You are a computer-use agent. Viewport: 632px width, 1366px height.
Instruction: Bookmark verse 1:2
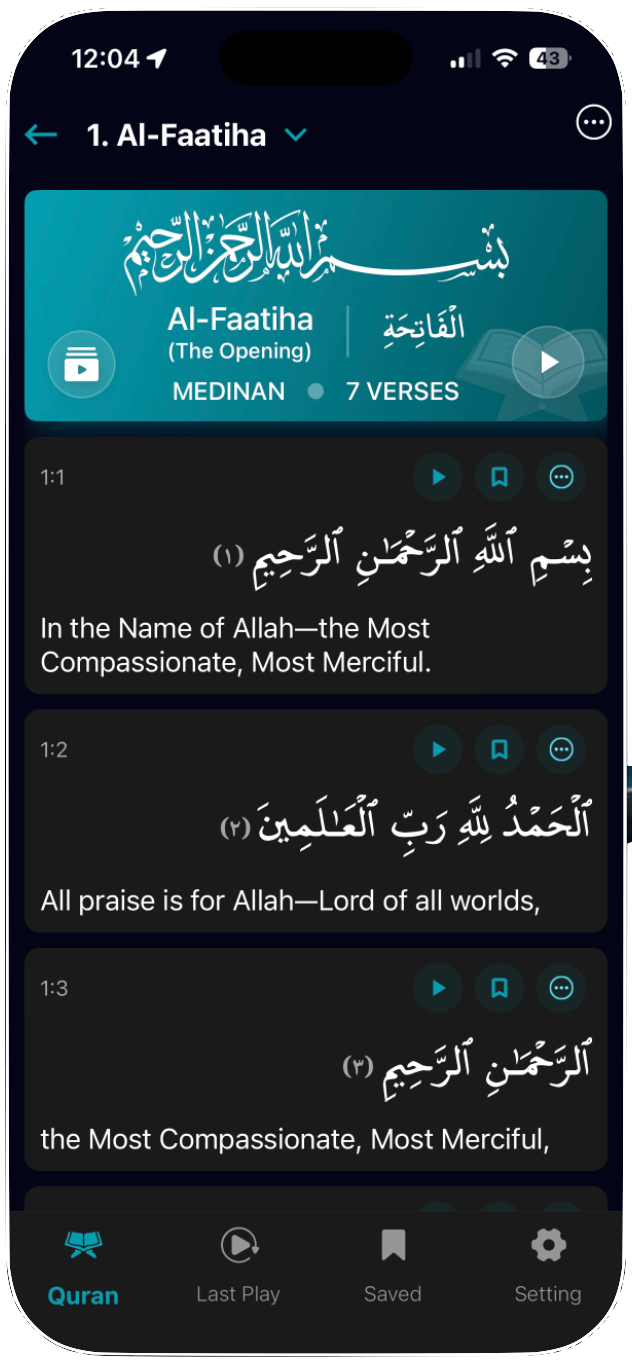click(500, 749)
